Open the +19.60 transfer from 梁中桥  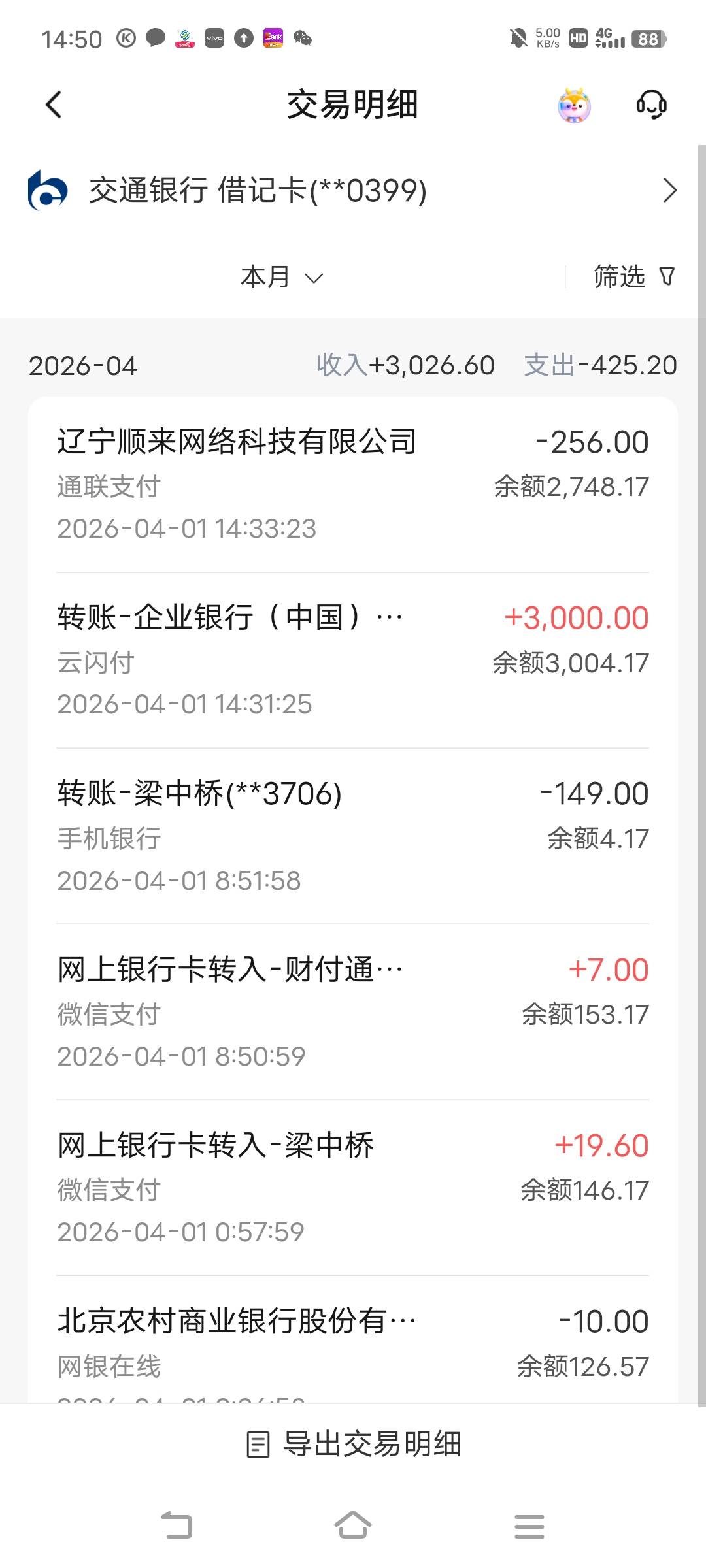coord(353,1188)
